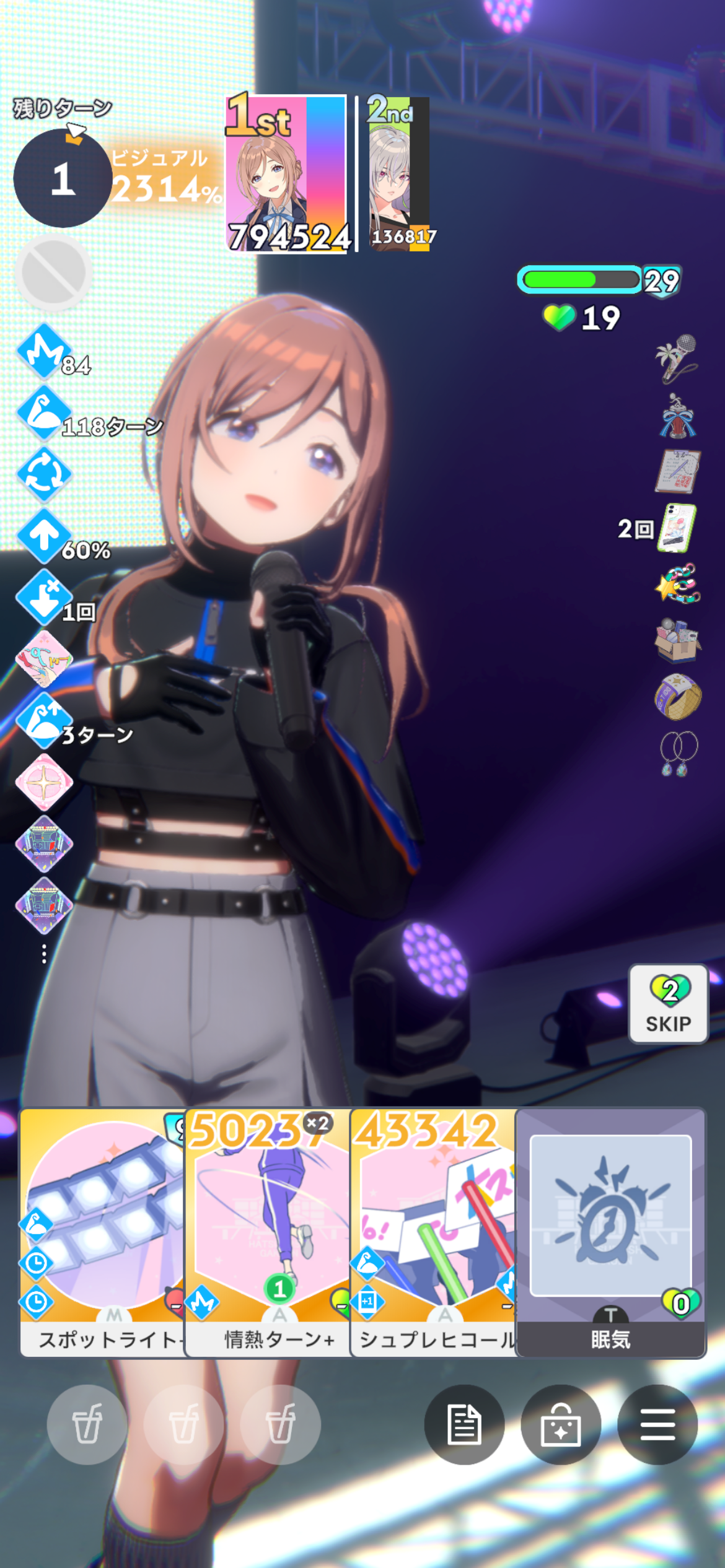View the wristwatch item
This screenshot has width=725, height=1568.
click(x=678, y=697)
